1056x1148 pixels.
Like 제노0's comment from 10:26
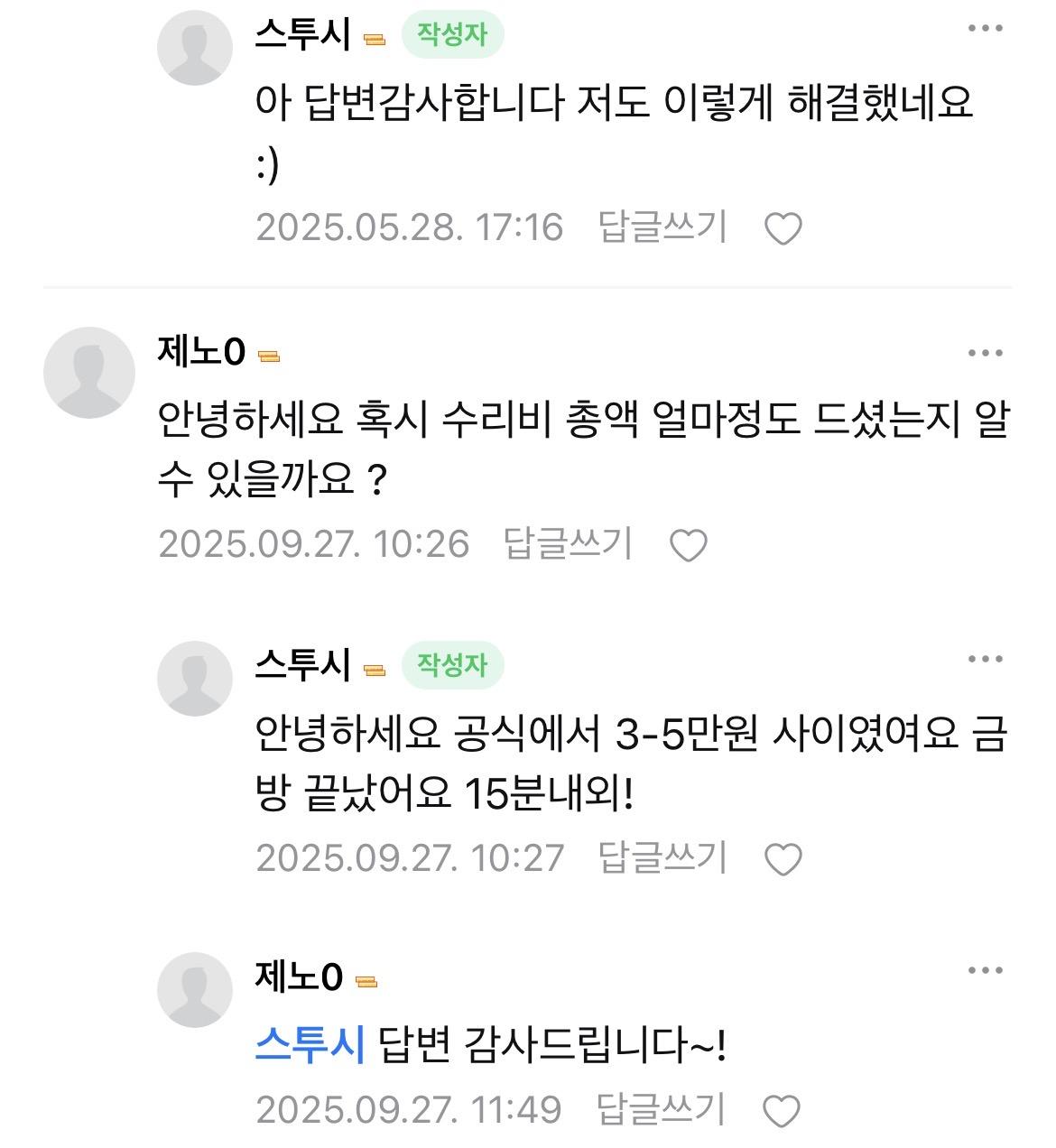click(688, 545)
